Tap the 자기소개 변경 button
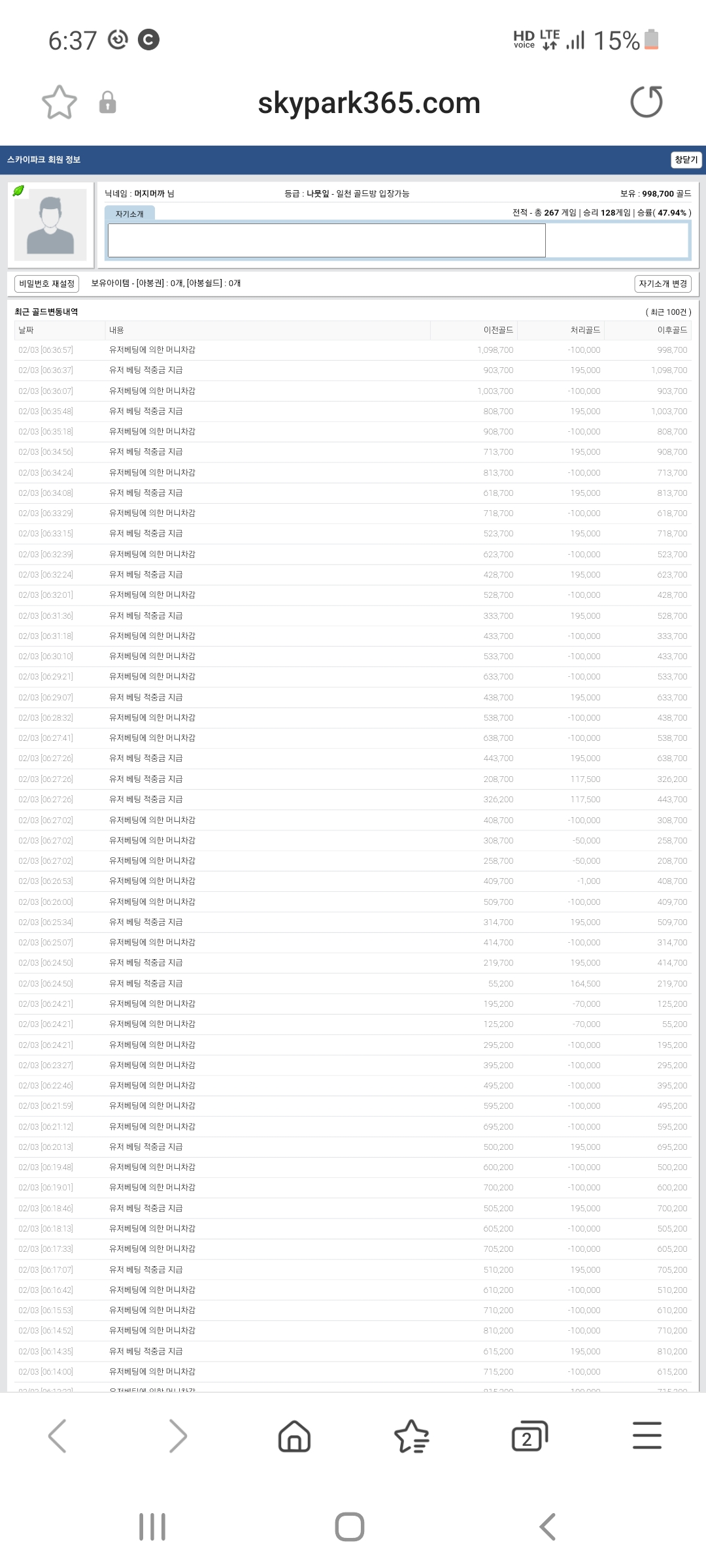 (x=663, y=284)
